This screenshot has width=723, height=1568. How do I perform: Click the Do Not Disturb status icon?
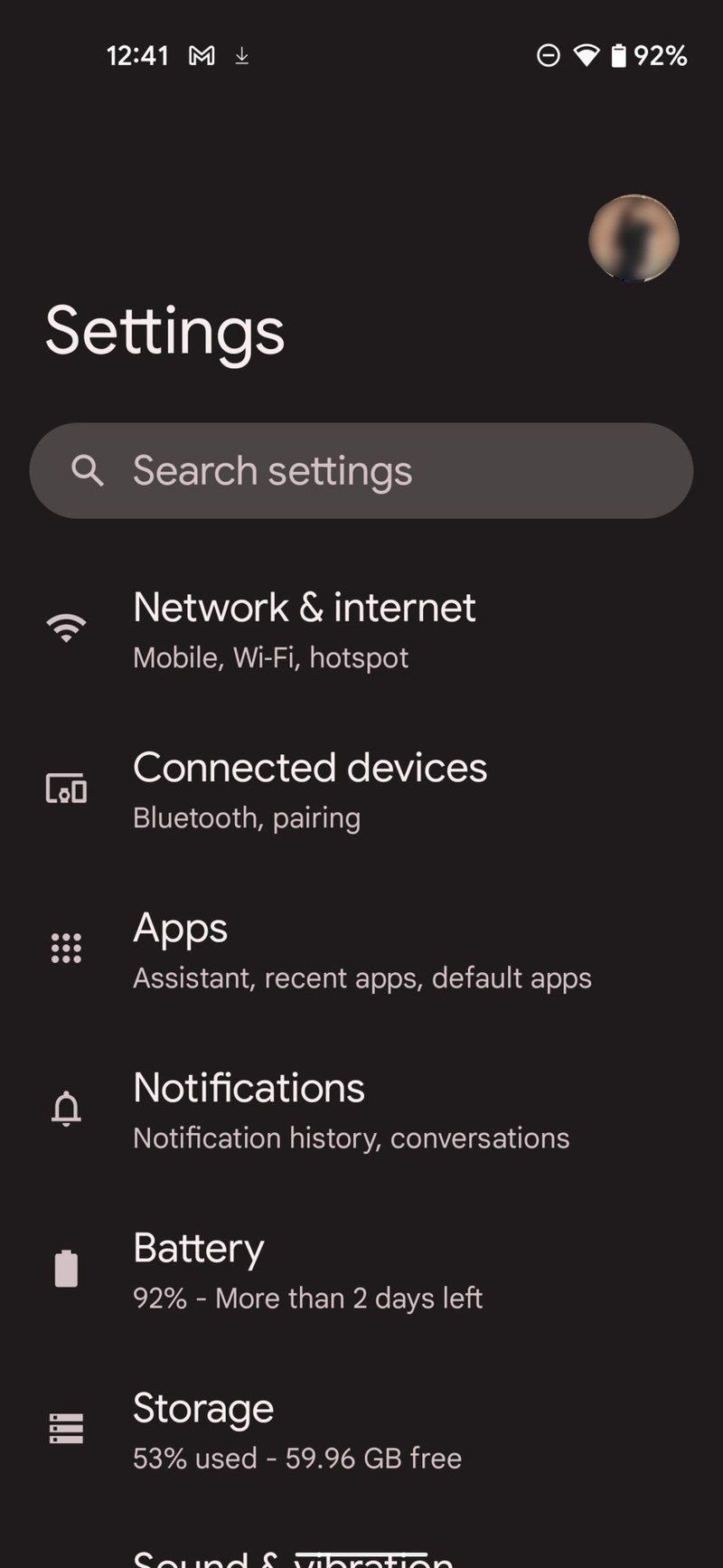[546, 55]
